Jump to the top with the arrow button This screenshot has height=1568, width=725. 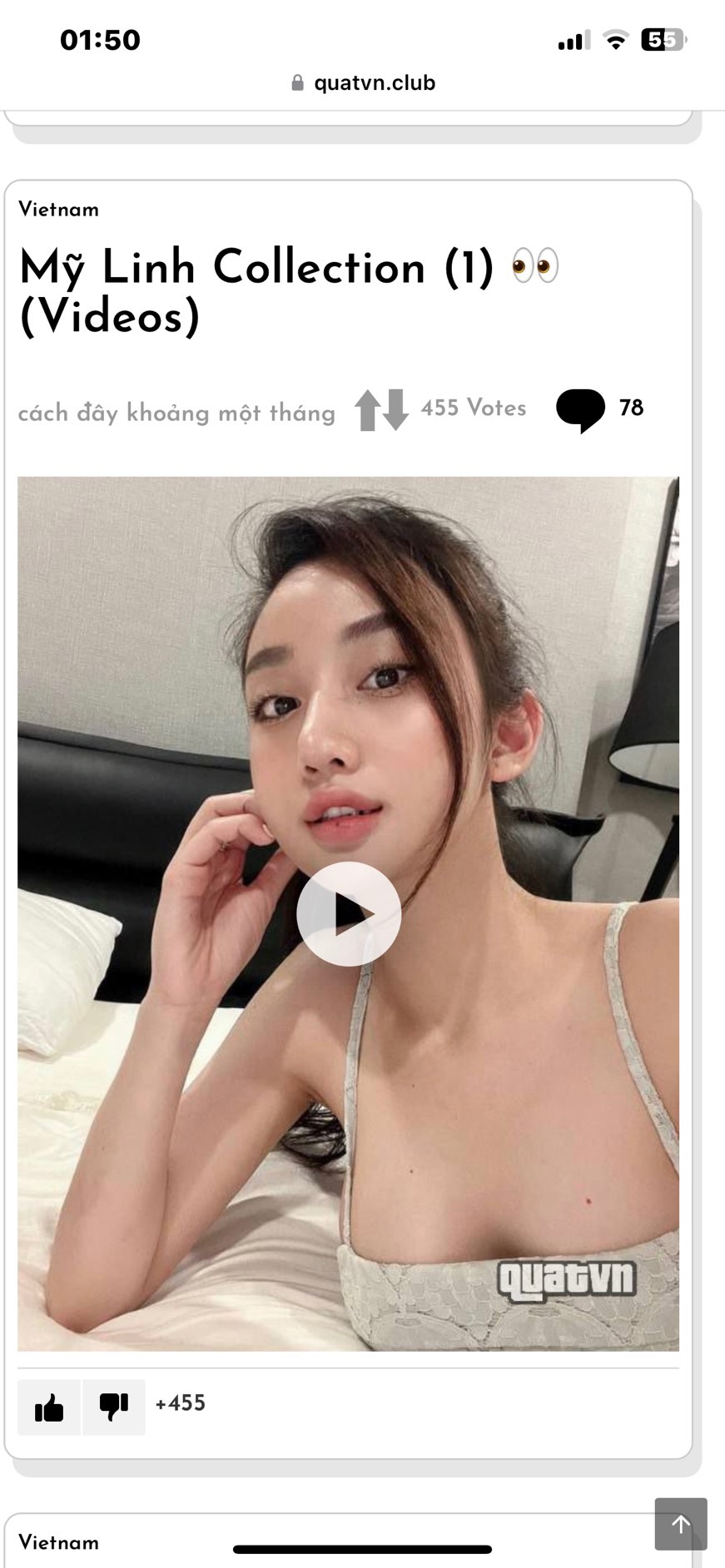coord(680,1524)
